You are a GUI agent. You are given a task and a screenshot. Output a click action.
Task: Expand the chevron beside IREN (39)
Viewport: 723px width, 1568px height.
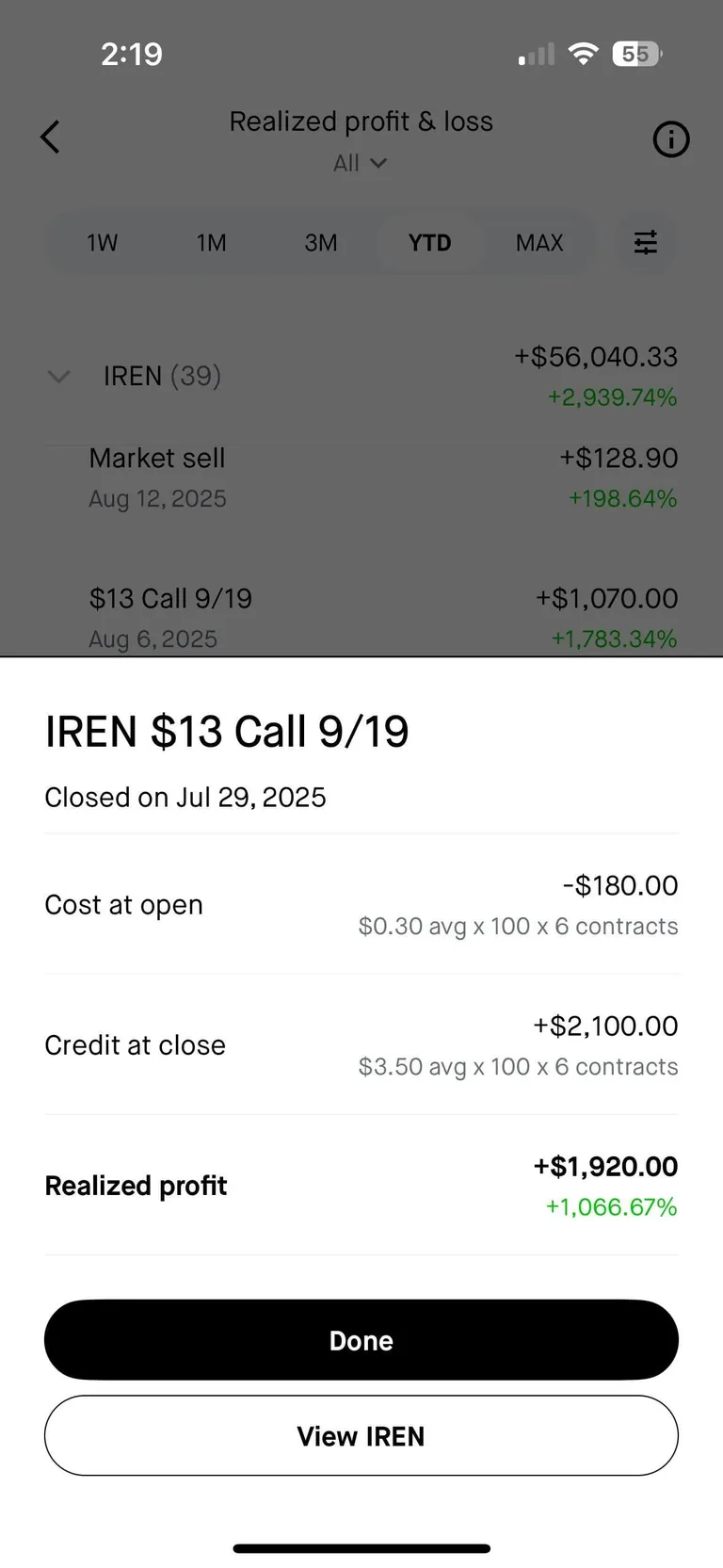[x=58, y=376]
